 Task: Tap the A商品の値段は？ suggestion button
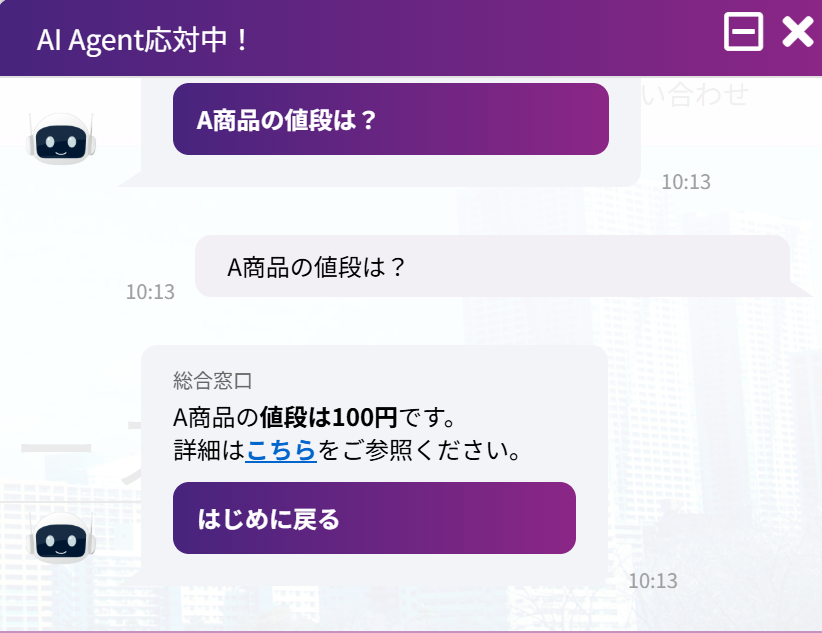(x=390, y=119)
